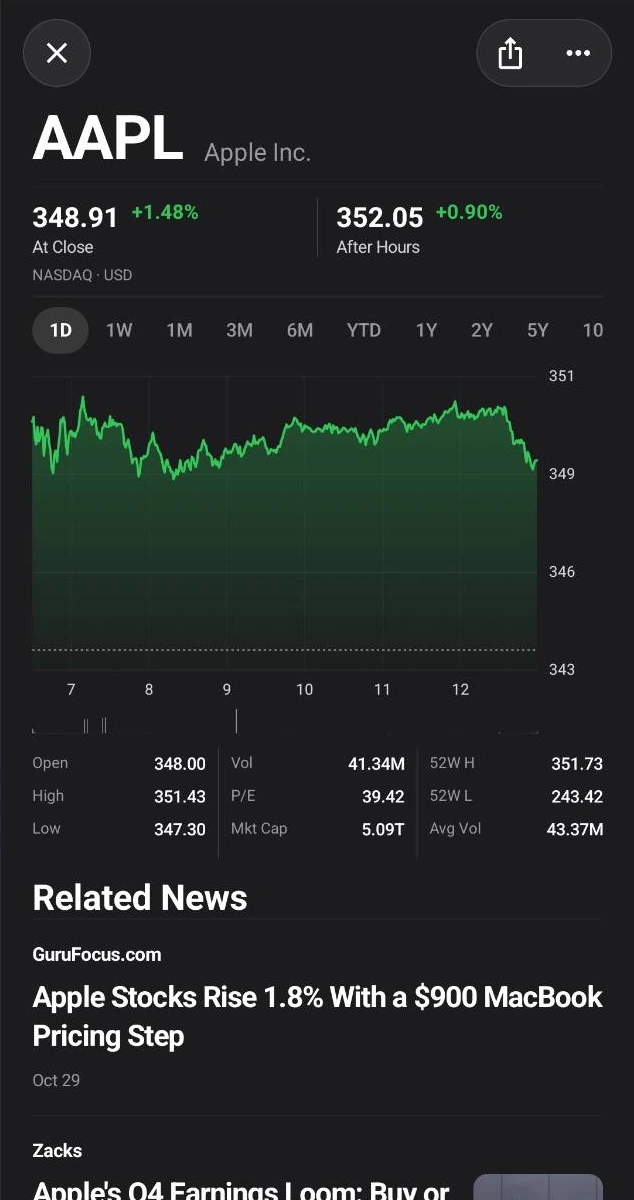Screen dimensions: 634x1200
Task: Open GuruFocus article about $900 MacBook pricing
Action: (x=317, y=1017)
